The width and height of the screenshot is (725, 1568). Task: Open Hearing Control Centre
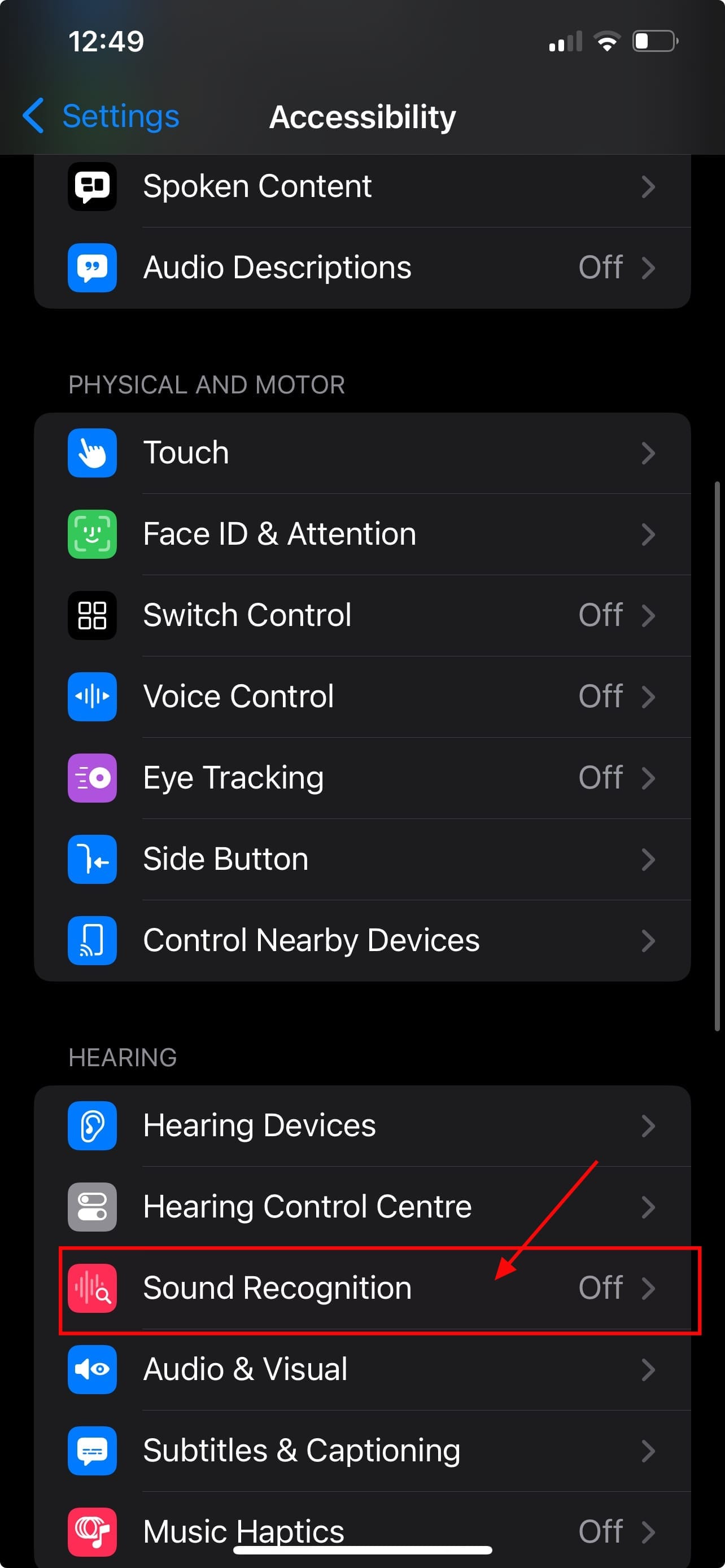pos(361,1206)
